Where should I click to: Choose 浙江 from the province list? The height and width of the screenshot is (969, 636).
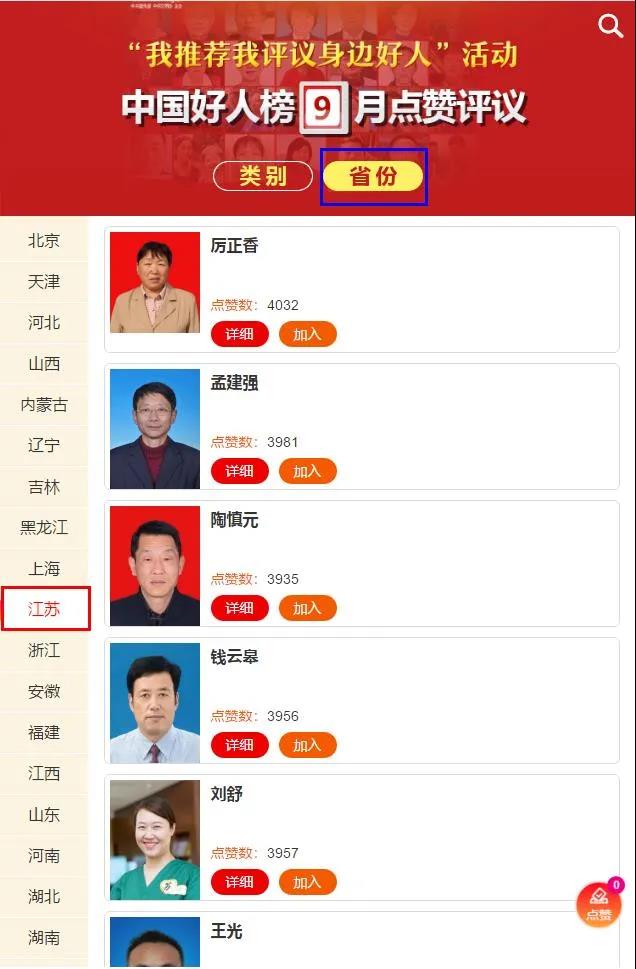44,651
